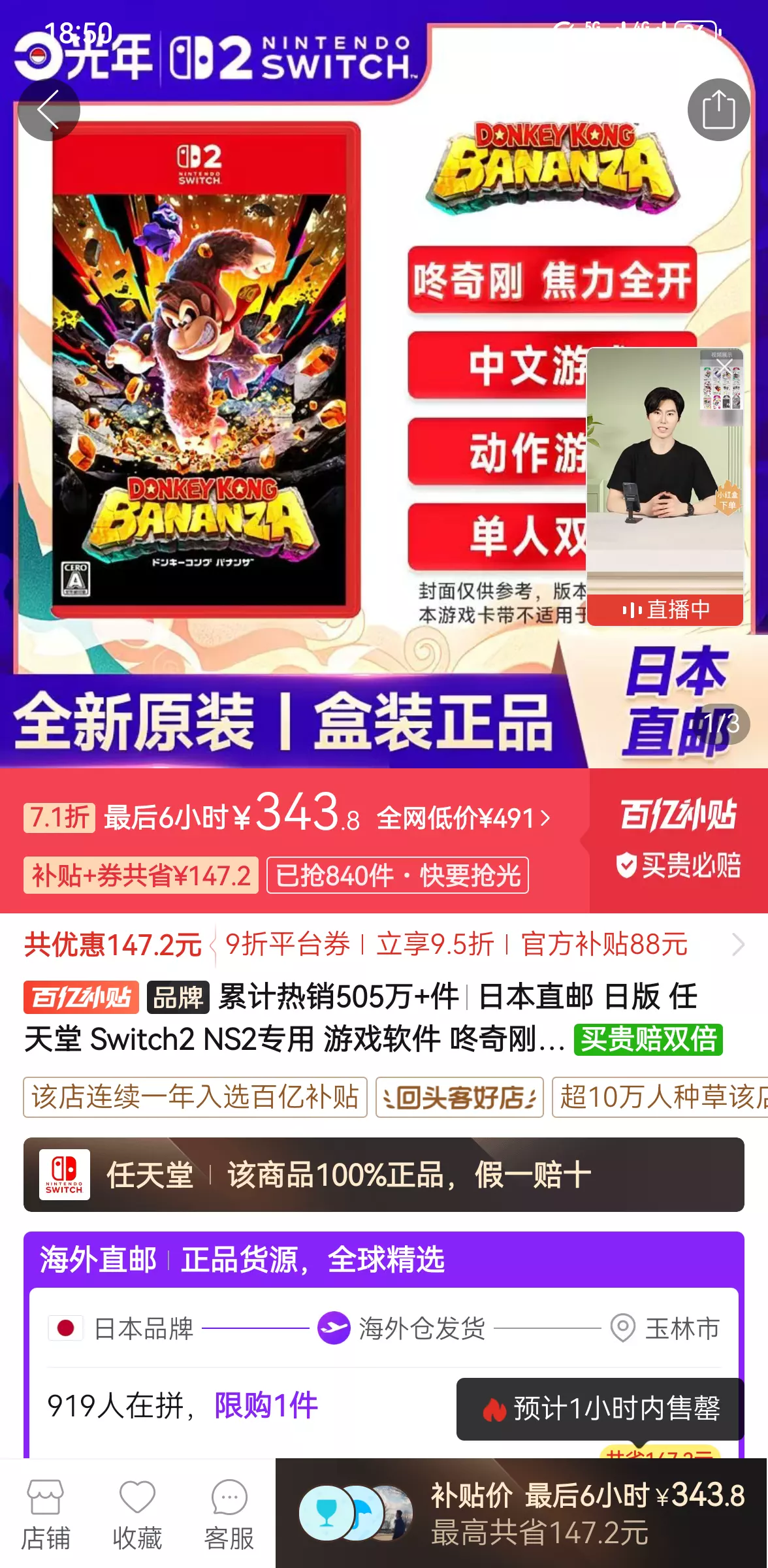Screen dimensions: 768x1568
Task: Tap the back arrow to leave product page
Action: coord(49,109)
